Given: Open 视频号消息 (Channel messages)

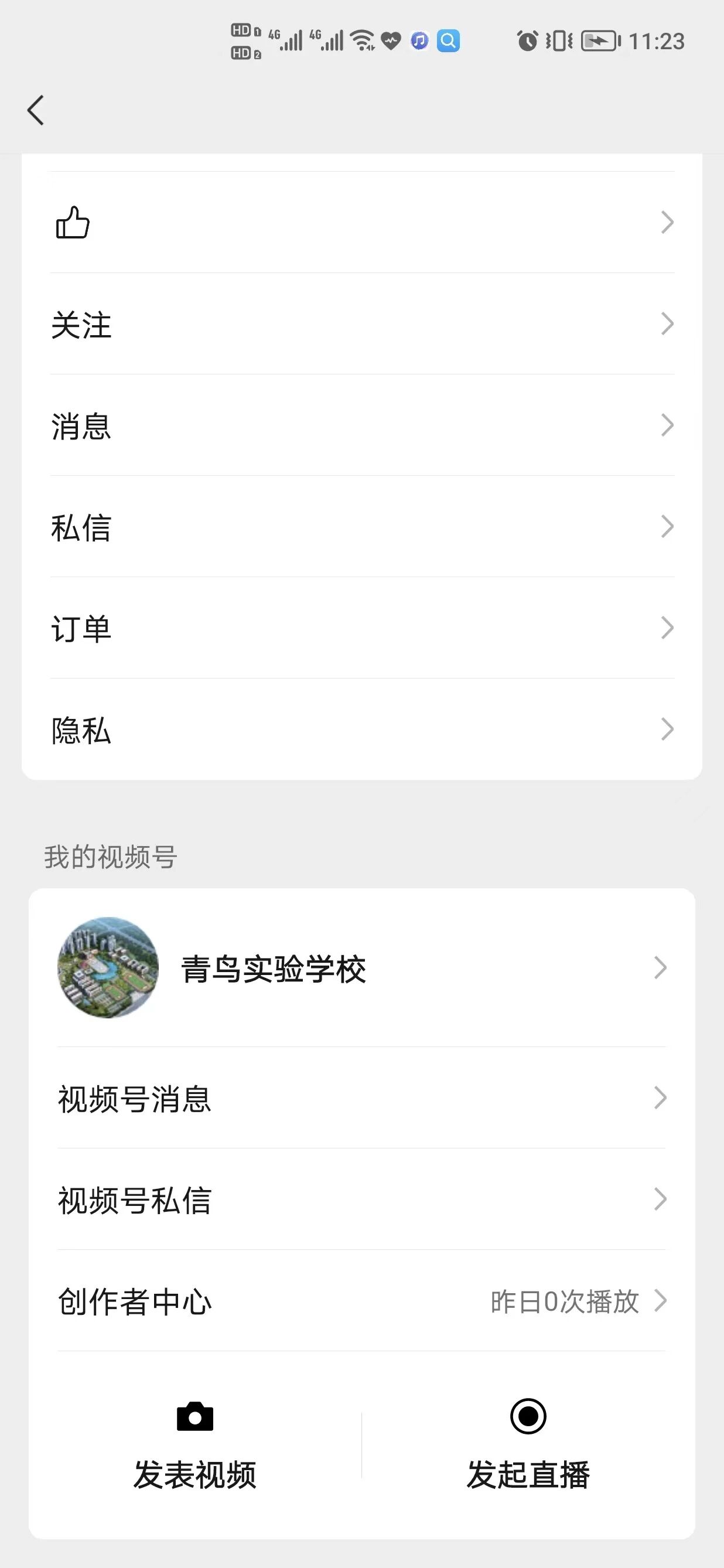Looking at the screenshot, I should click(x=361, y=1098).
